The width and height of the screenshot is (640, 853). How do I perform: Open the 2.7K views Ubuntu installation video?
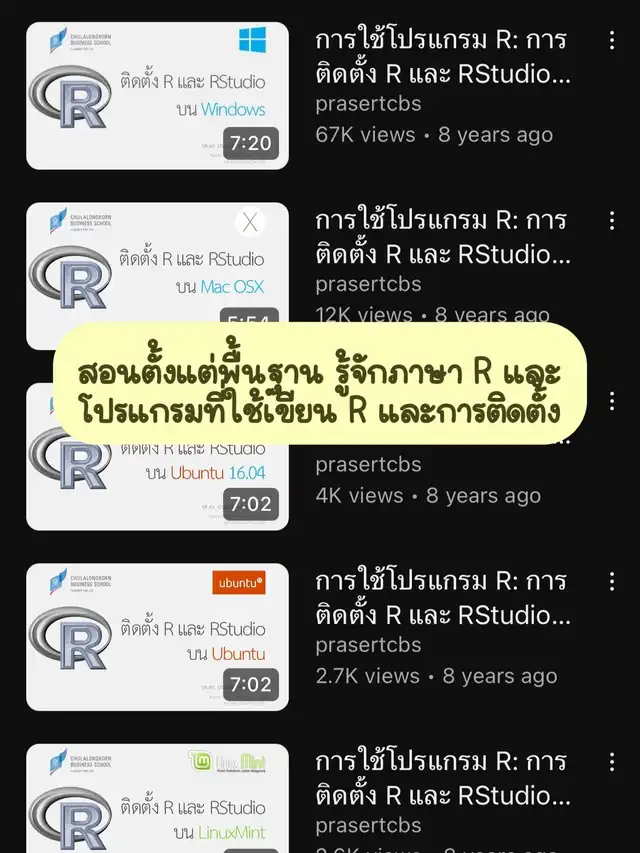point(157,637)
